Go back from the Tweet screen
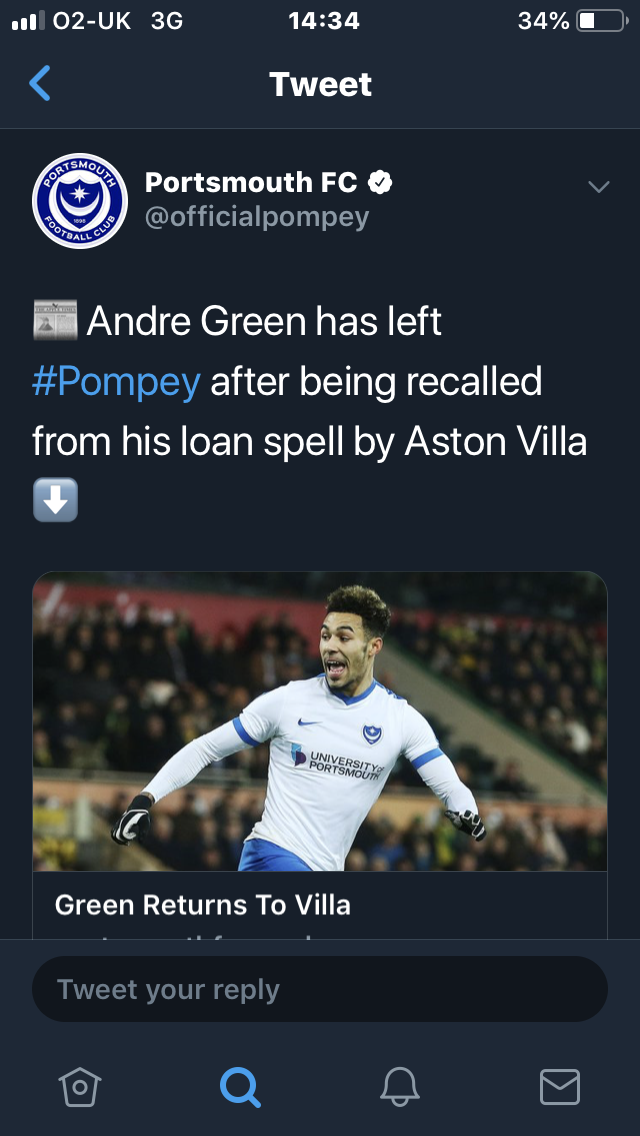640x1136 pixels. tap(40, 84)
